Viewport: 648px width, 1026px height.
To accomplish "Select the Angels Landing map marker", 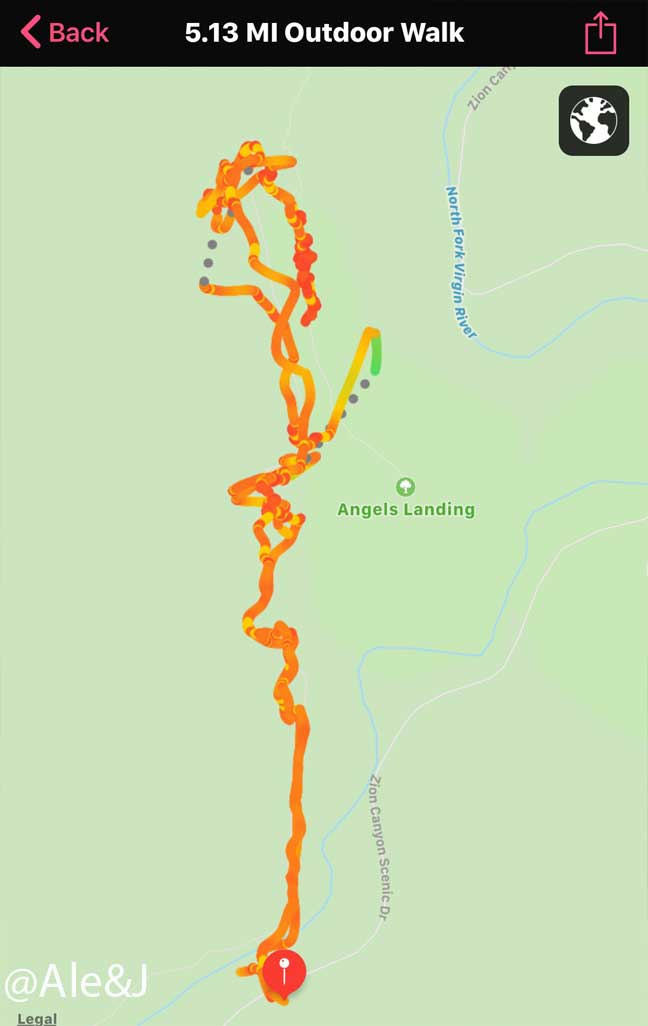I will tap(405, 487).
